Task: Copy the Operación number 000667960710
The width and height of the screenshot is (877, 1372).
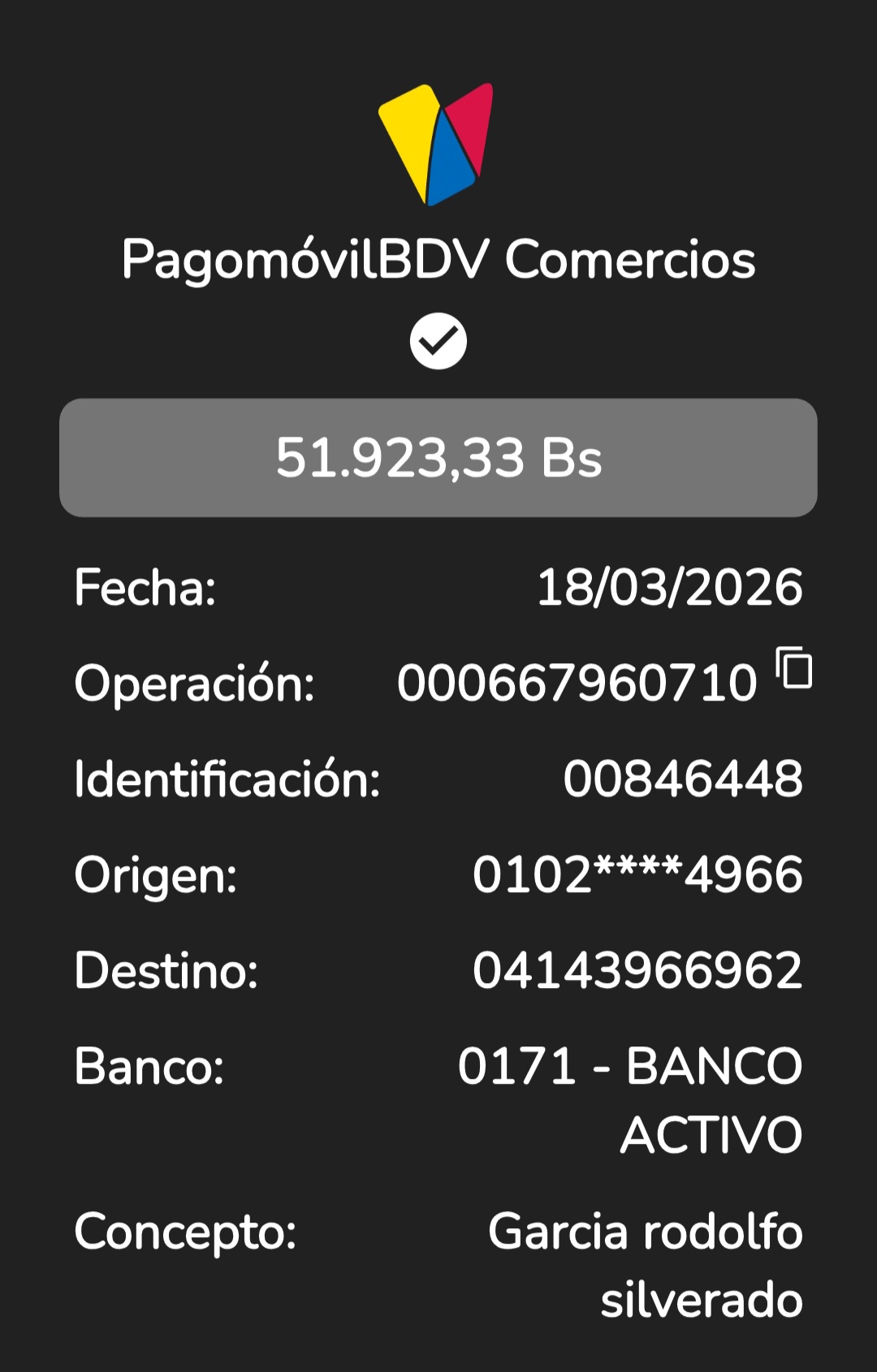Action: click(793, 668)
